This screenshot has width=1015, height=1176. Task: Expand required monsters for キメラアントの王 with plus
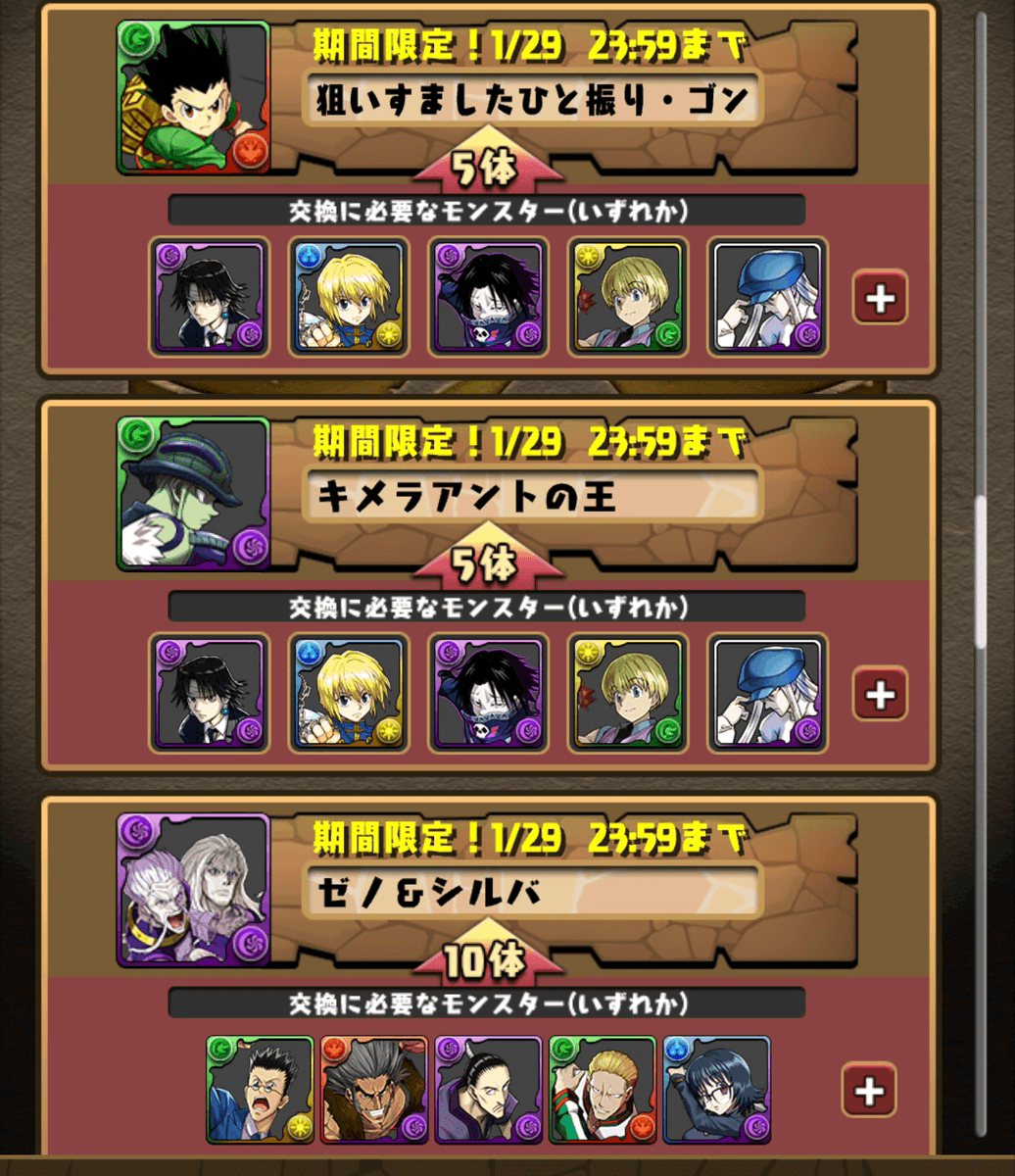pyautogui.click(x=880, y=694)
